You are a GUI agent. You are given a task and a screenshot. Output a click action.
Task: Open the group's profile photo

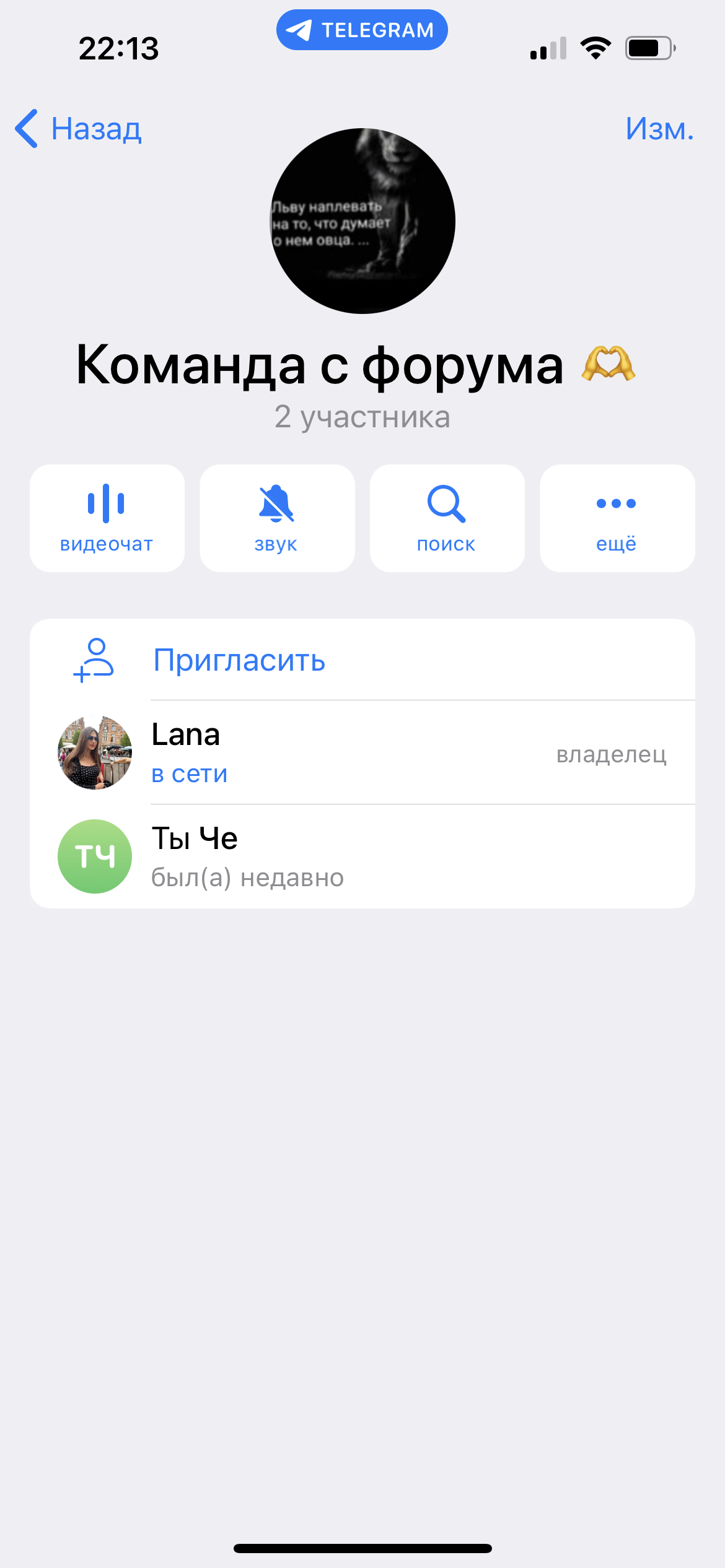(x=362, y=221)
